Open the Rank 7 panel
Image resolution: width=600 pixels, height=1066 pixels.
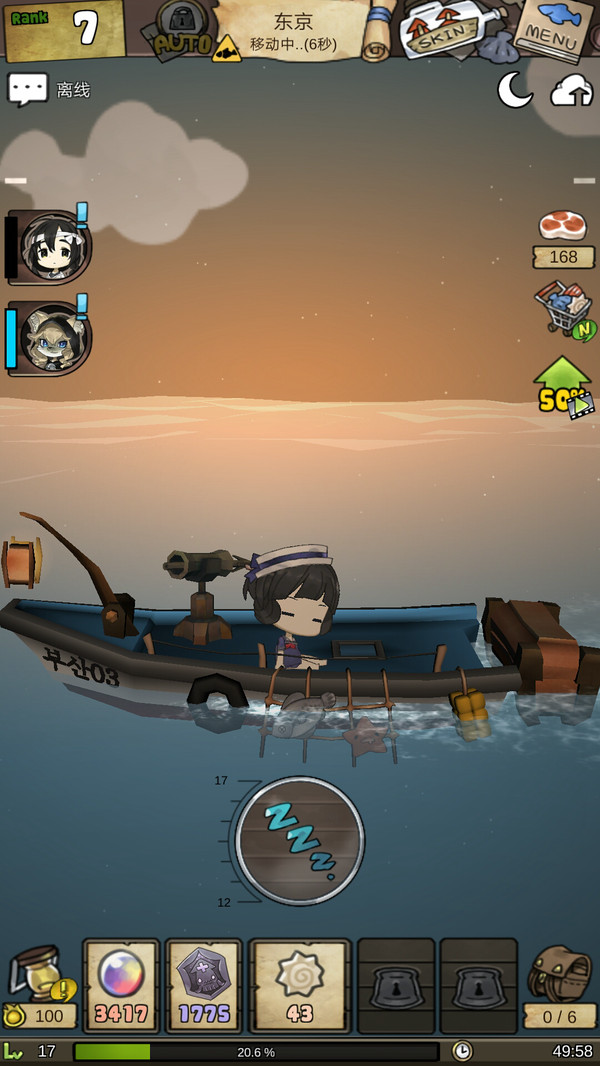65,30
